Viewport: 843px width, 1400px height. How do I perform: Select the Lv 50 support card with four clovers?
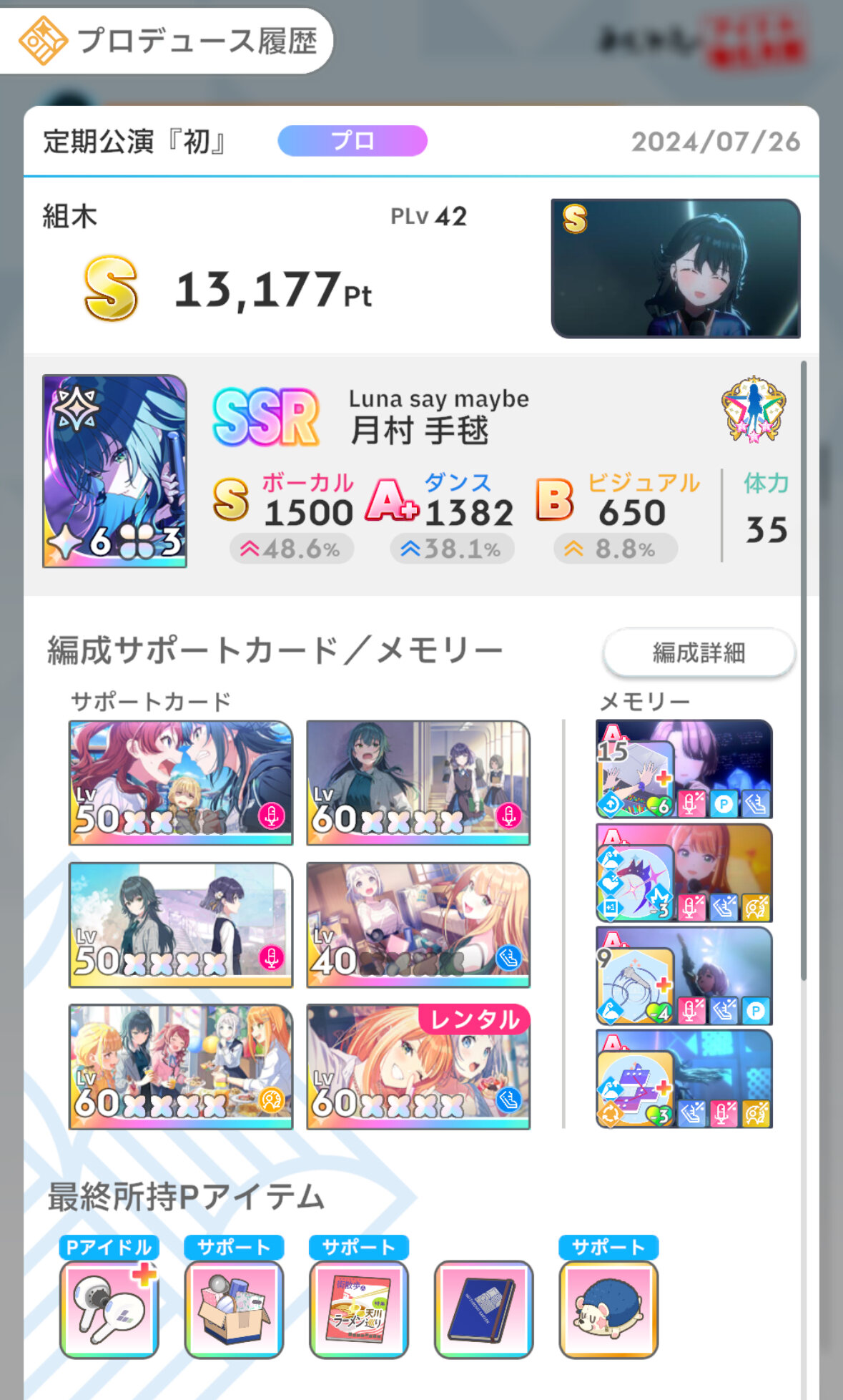[181, 924]
